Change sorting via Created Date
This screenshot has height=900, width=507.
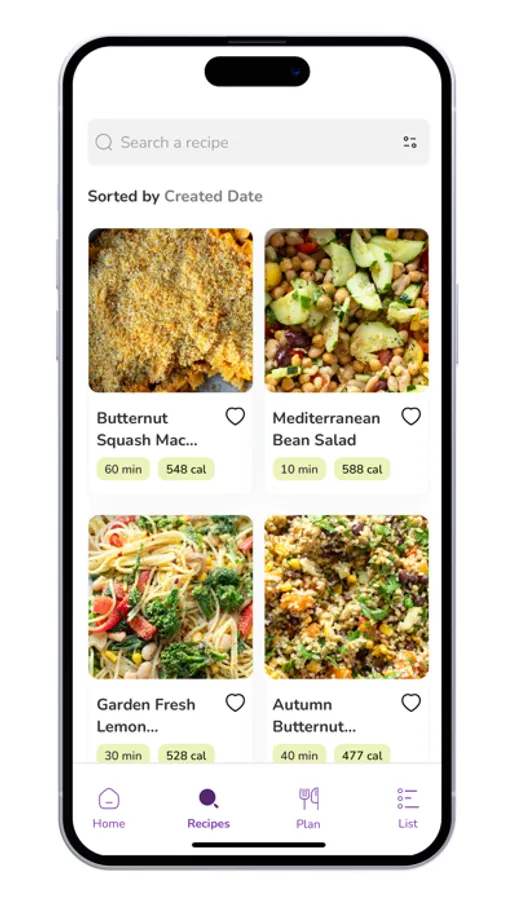(x=213, y=196)
